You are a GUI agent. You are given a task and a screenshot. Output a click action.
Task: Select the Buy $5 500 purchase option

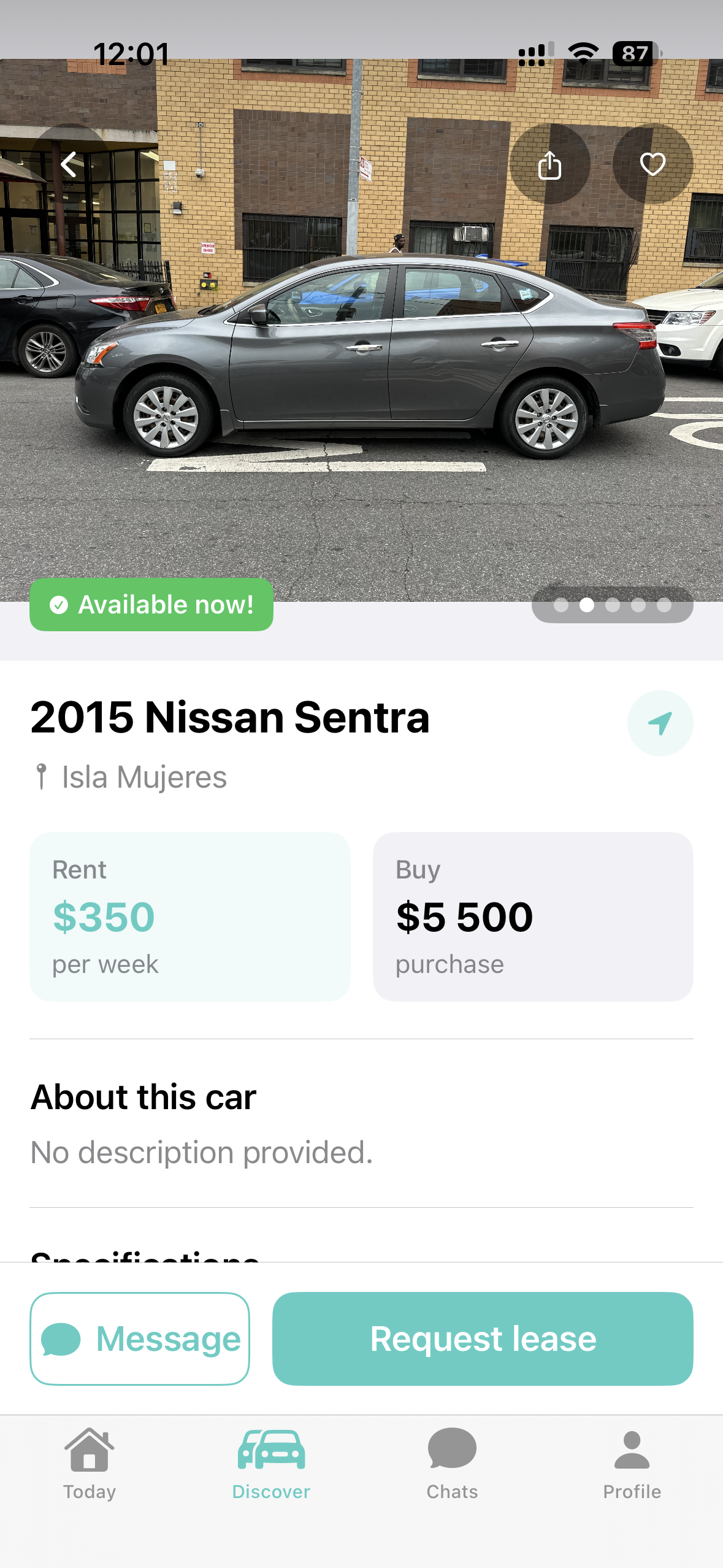pyautogui.click(x=533, y=917)
